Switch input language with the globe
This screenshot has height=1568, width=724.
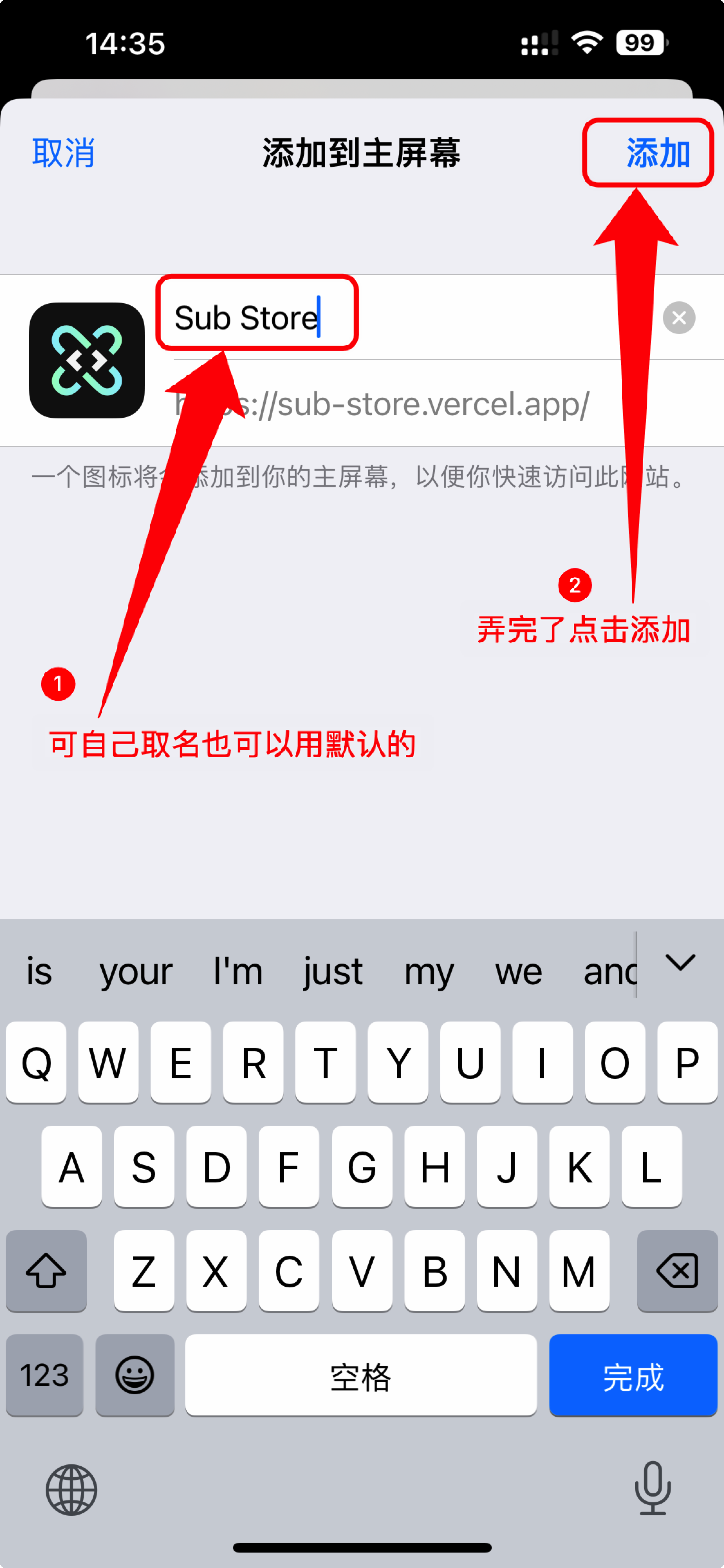pyautogui.click(x=71, y=1489)
